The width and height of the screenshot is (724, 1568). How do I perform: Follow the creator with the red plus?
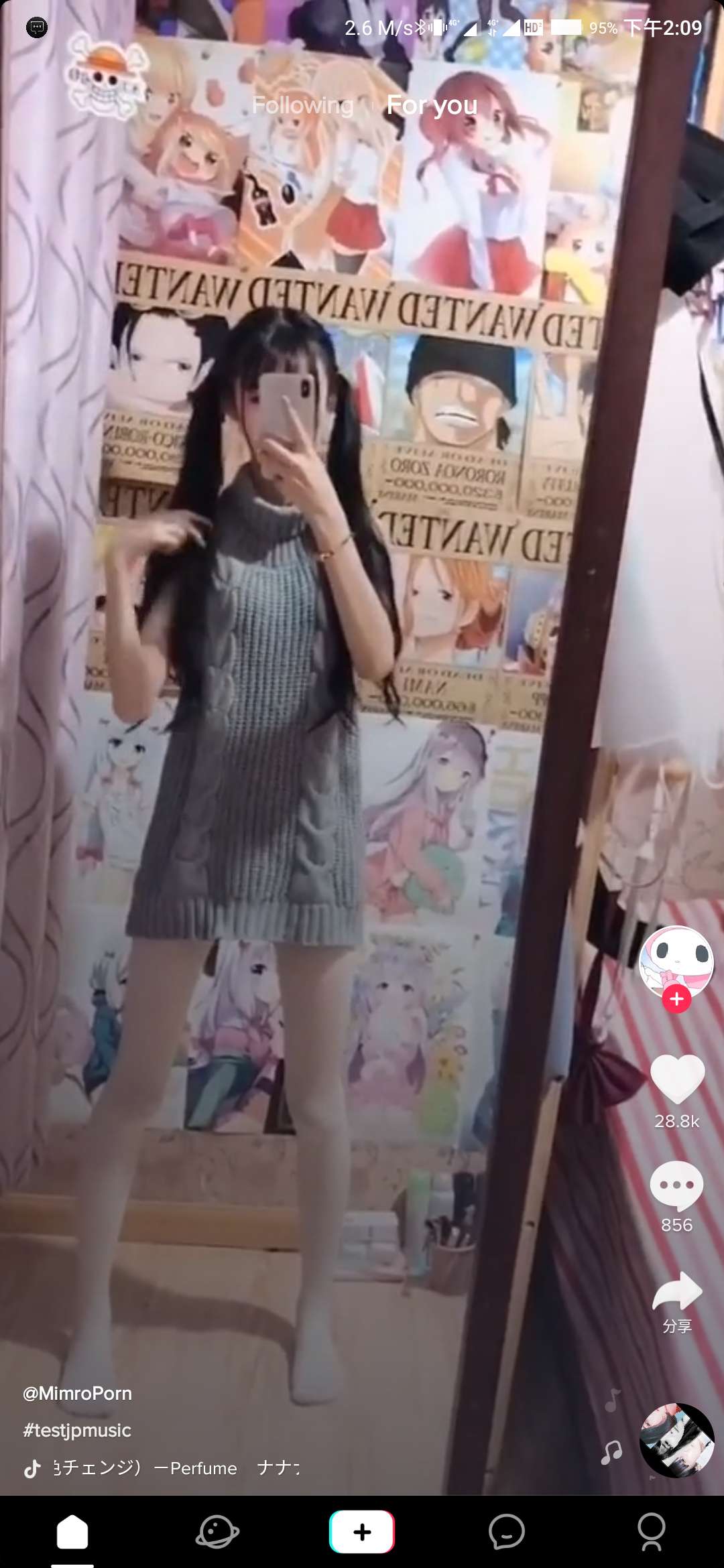[x=676, y=999]
